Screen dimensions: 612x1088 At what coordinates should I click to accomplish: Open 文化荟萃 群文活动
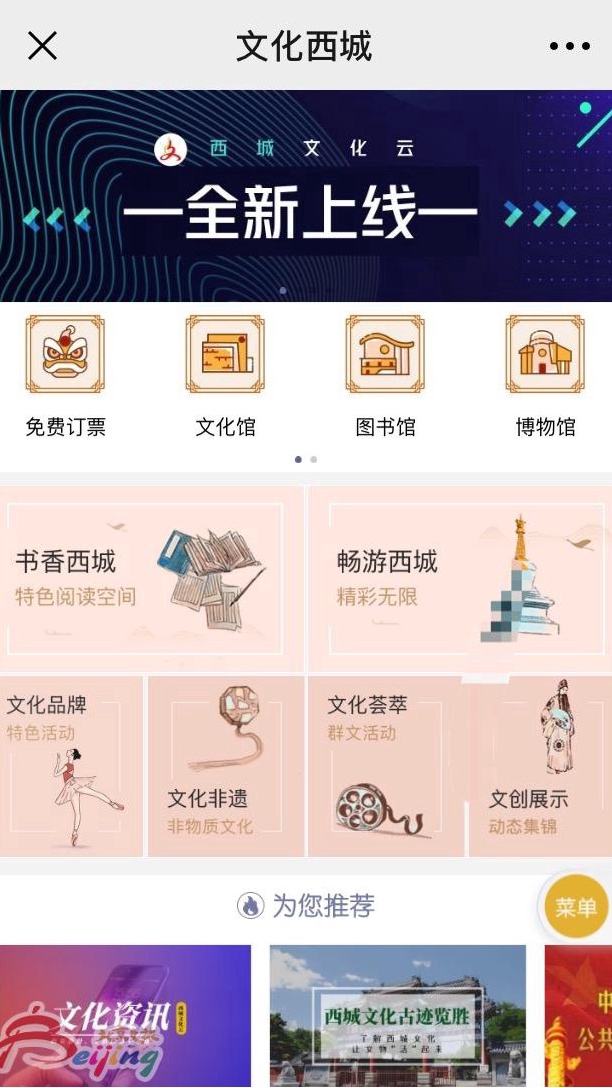[386, 766]
